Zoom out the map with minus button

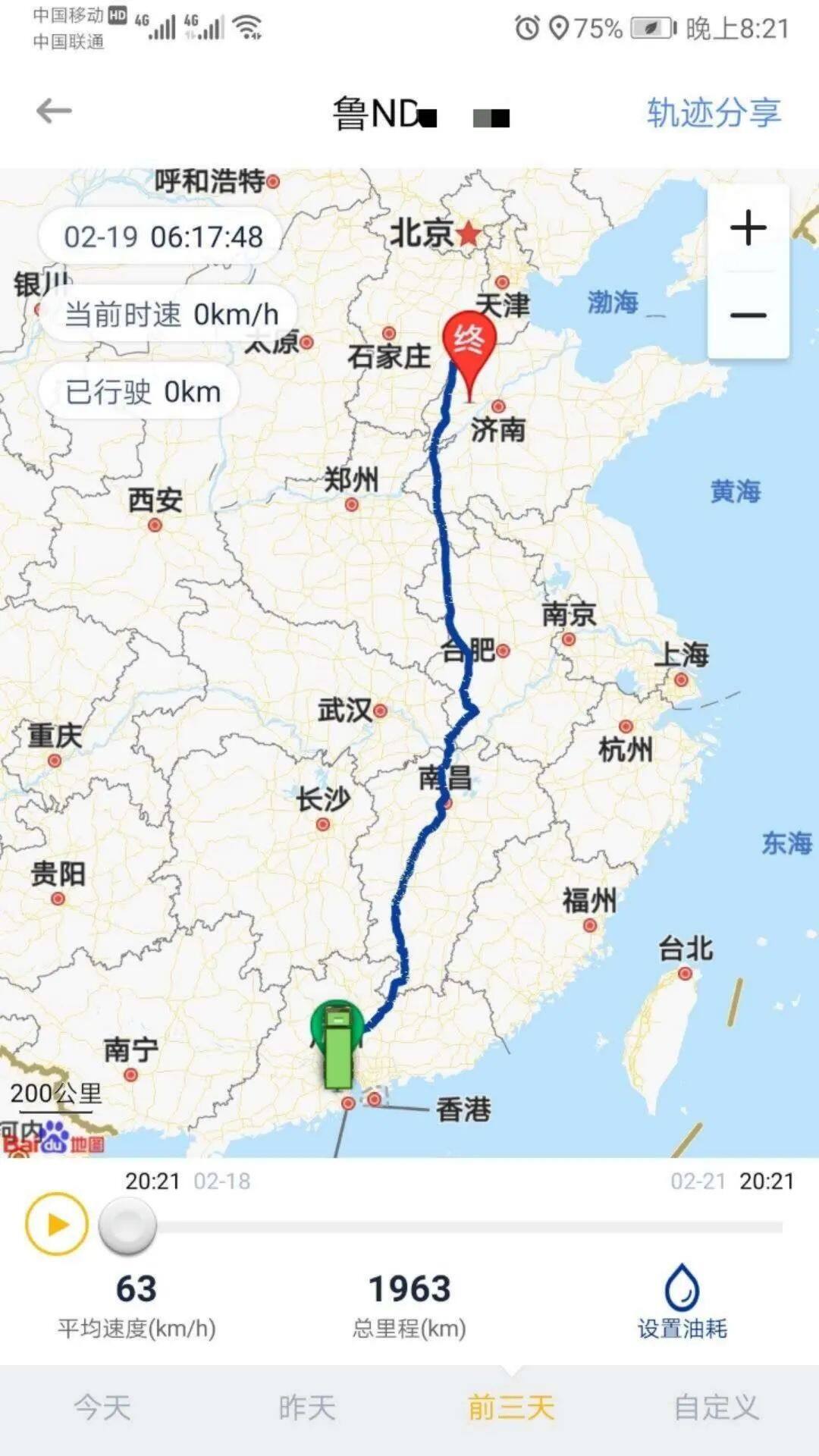748,314
